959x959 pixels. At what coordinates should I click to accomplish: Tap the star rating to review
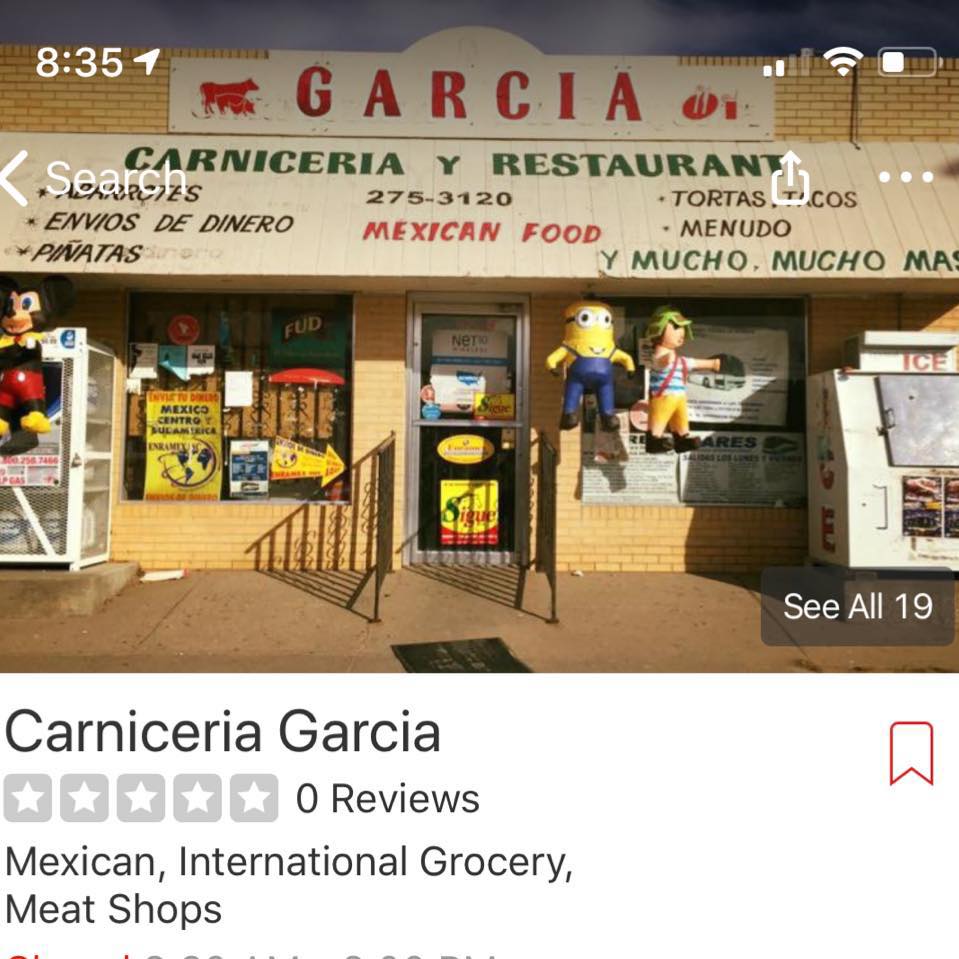tap(141, 798)
